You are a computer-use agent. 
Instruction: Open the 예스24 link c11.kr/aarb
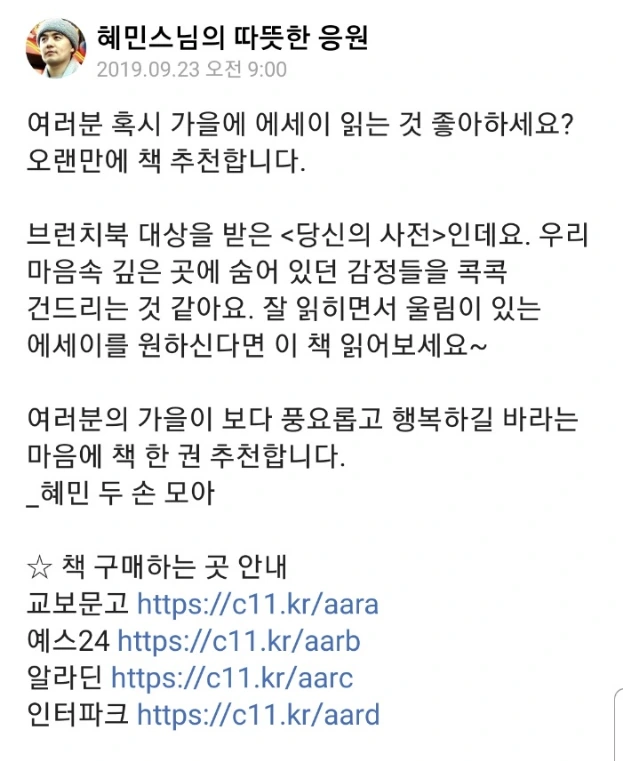pos(239,642)
